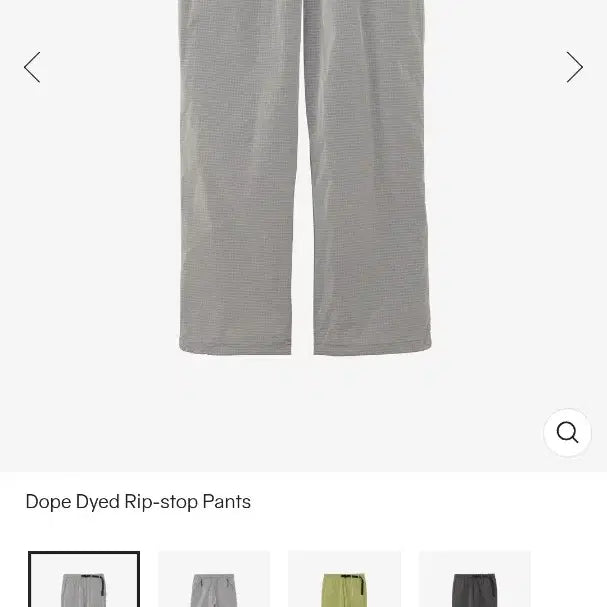Screen dimensions: 607x607
Task: Open the magnifier to zoom the photo
Action: click(x=567, y=432)
